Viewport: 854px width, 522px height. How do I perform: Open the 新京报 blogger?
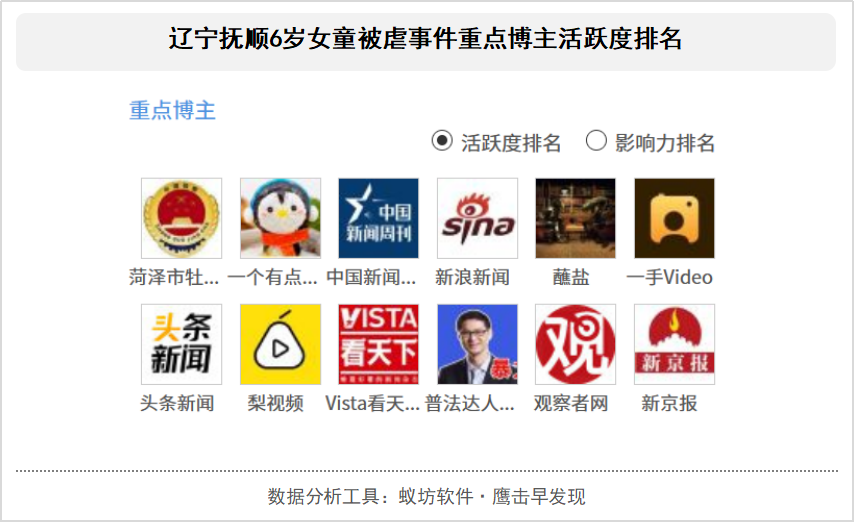pos(674,345)
